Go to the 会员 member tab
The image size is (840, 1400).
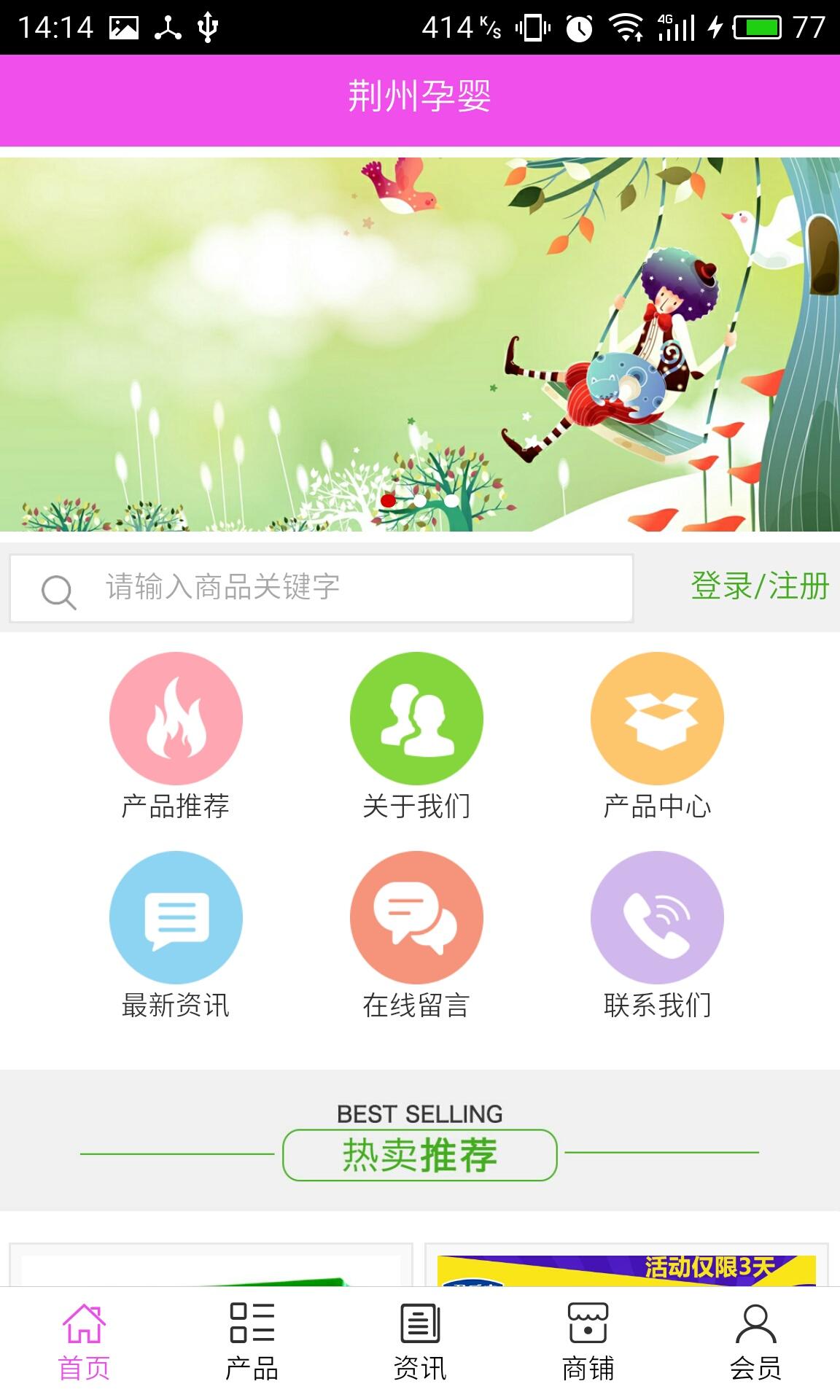point(755,1342)
